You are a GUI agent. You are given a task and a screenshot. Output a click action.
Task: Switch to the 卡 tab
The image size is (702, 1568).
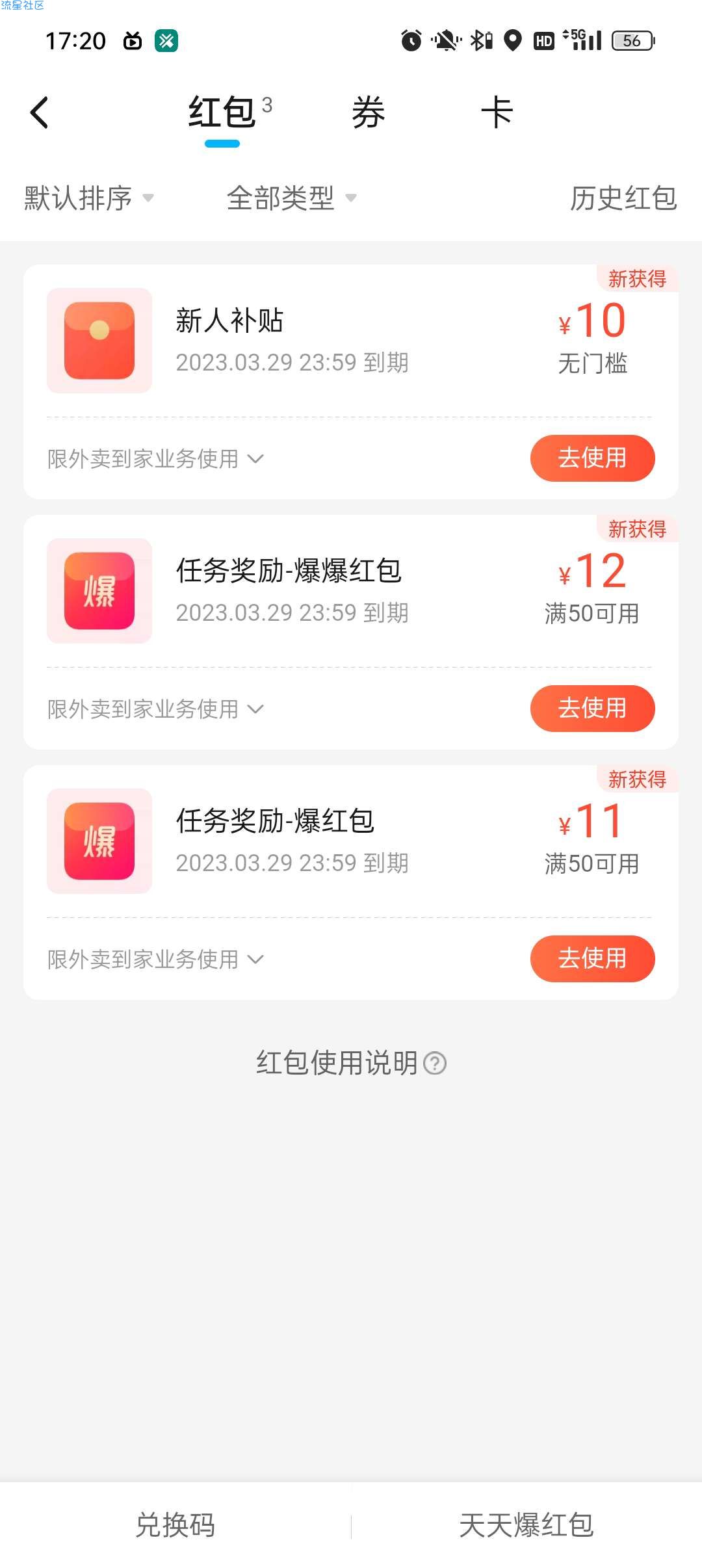click(497, 112)
